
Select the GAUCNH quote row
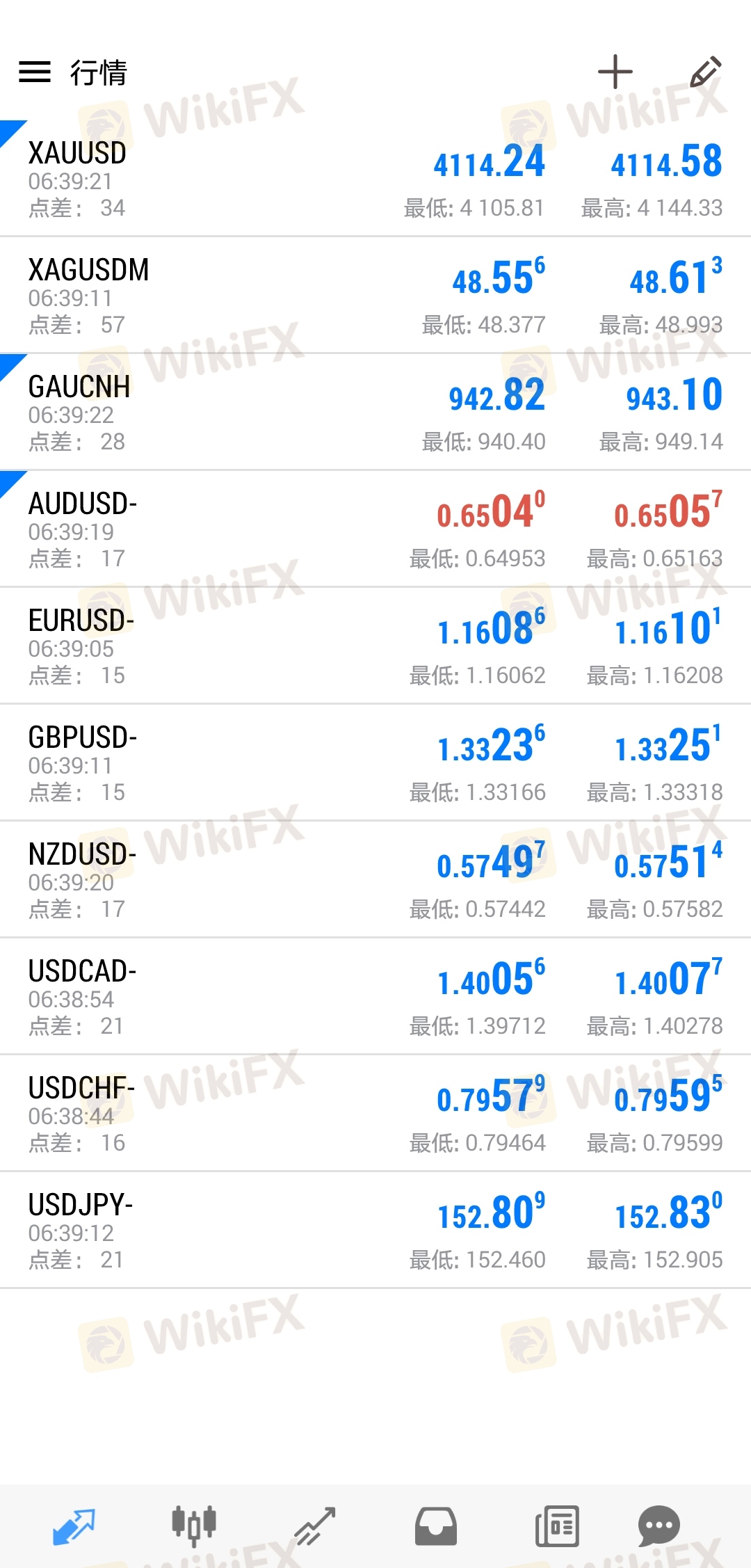375,412
